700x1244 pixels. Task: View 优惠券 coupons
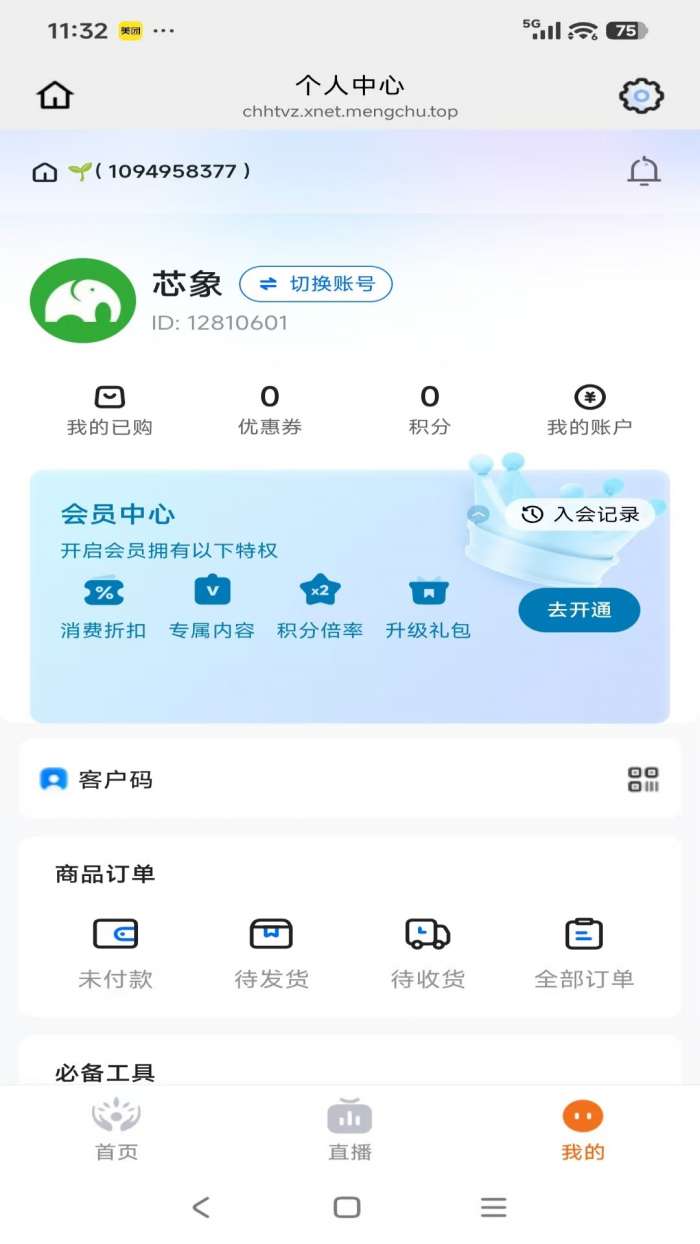[x=269, y=411]
